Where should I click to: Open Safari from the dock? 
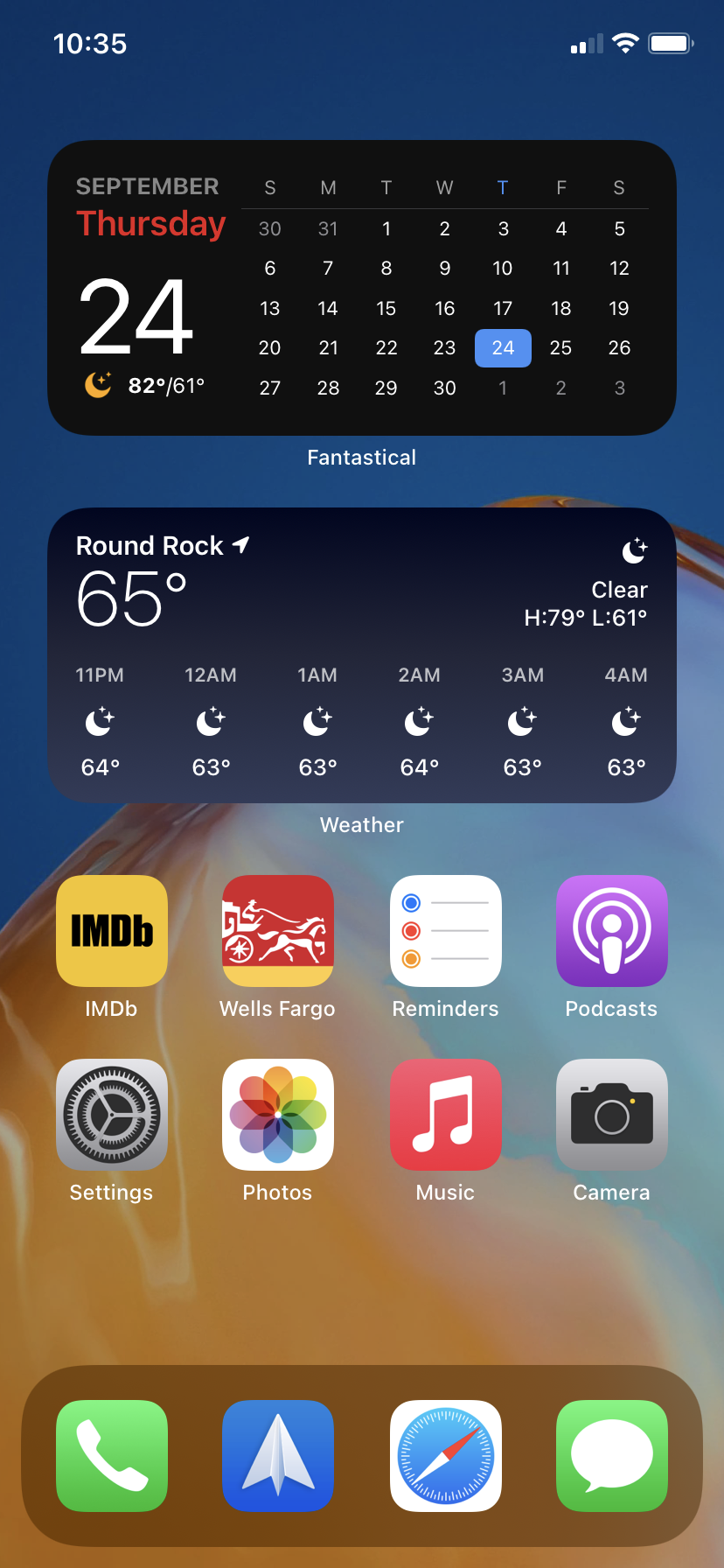(x=446, y=1456)
